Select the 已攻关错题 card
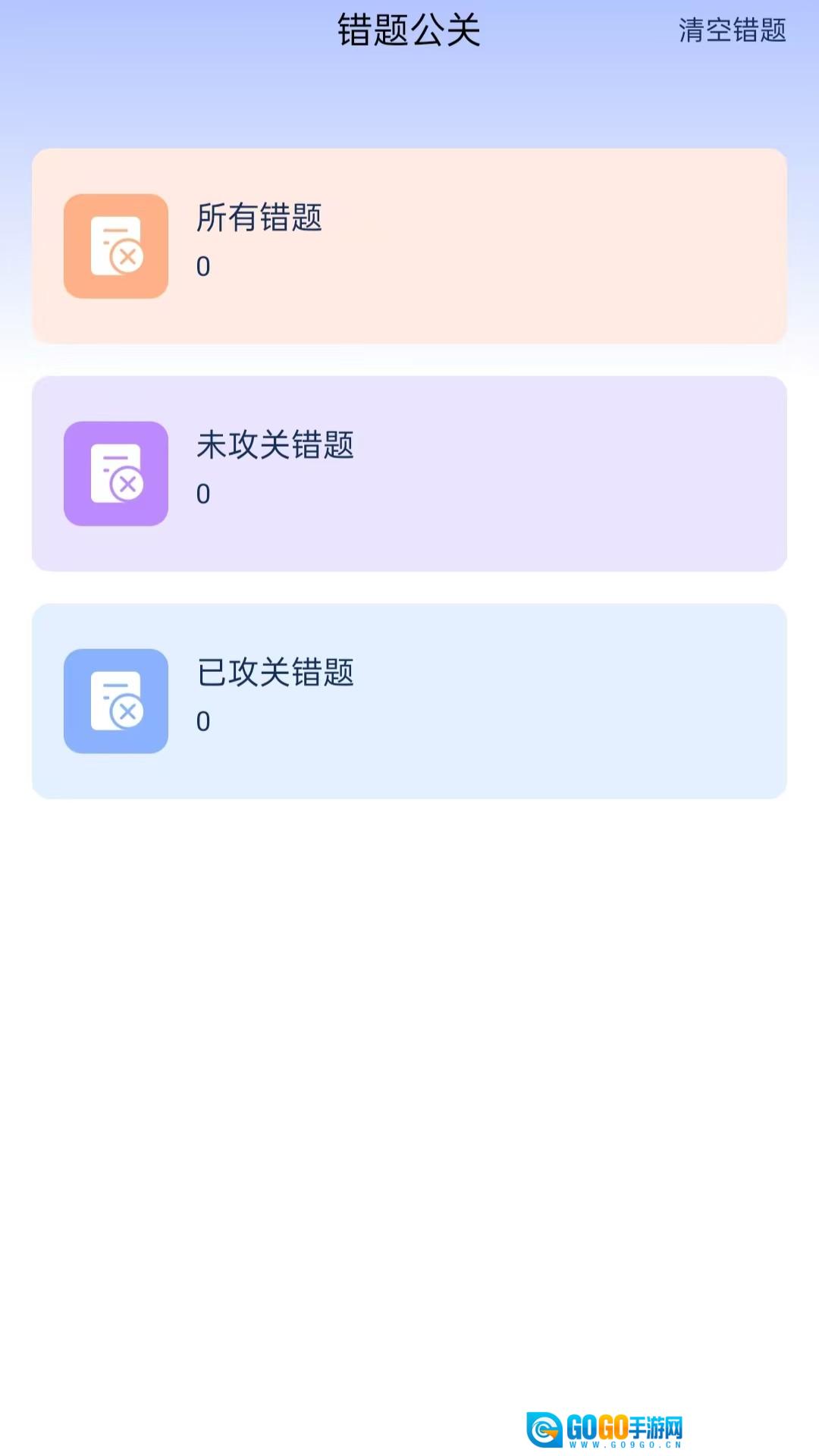The image size is (819, 1456). 409,701
